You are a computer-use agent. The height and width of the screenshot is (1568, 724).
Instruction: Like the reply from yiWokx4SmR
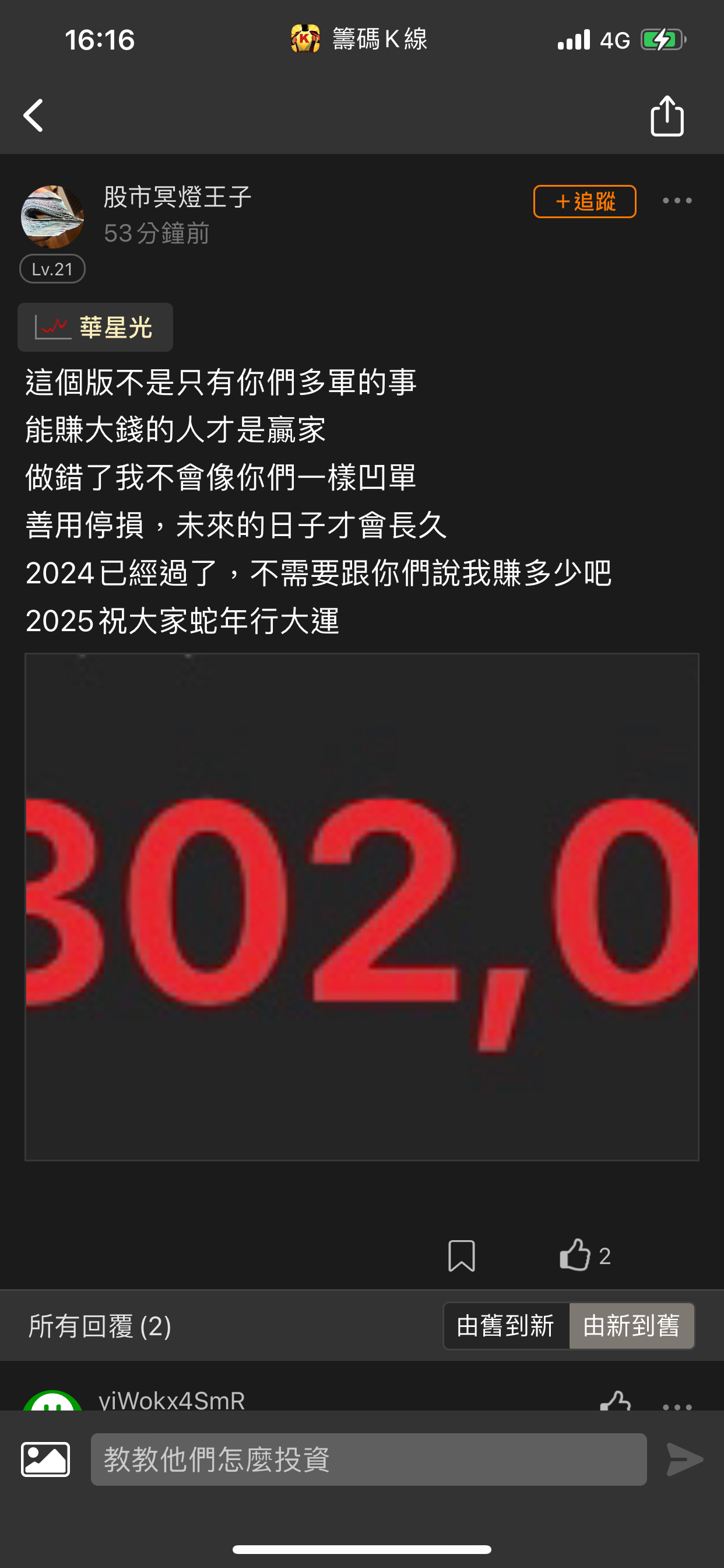tap(615, 1402)
